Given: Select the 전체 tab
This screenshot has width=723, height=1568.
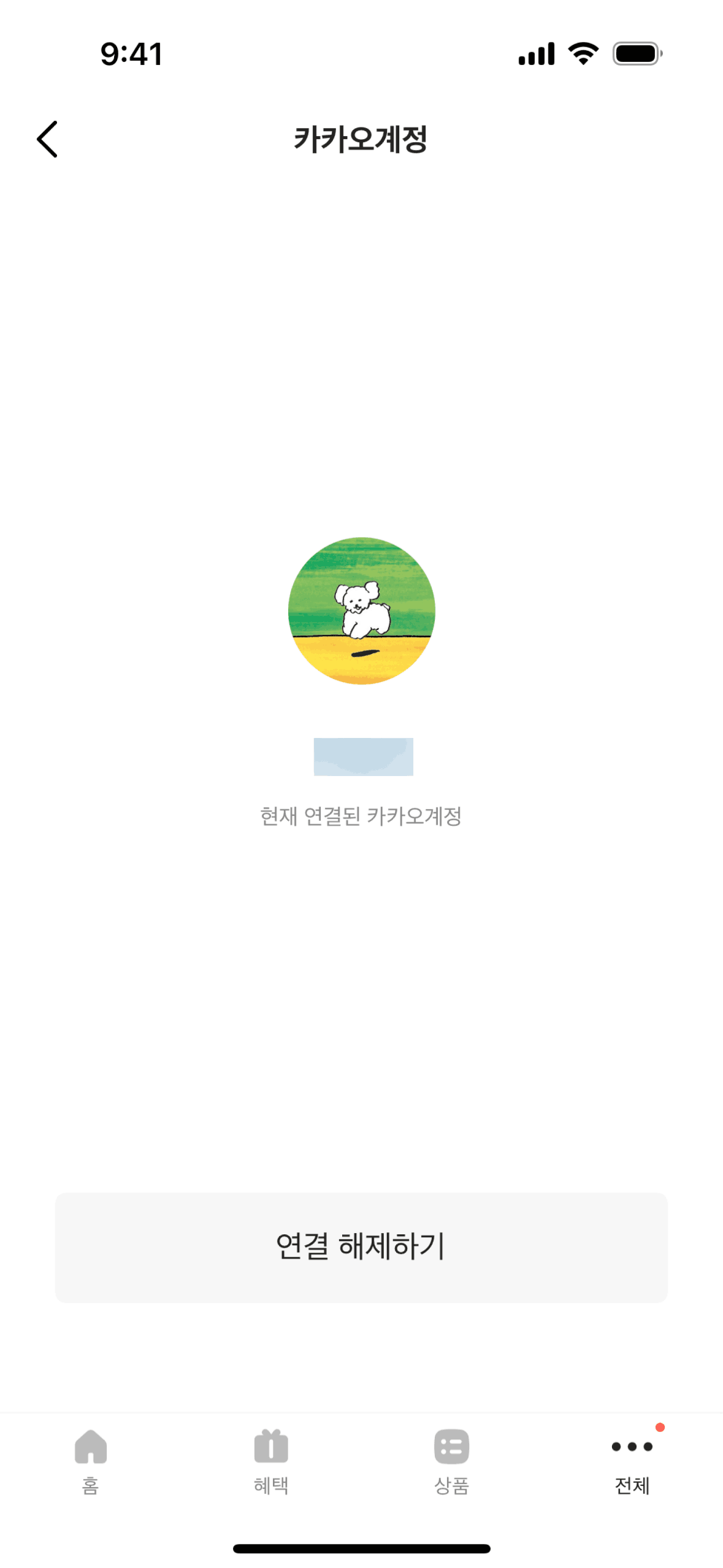Looking at the screenshot, I should tap(632, 1460).
